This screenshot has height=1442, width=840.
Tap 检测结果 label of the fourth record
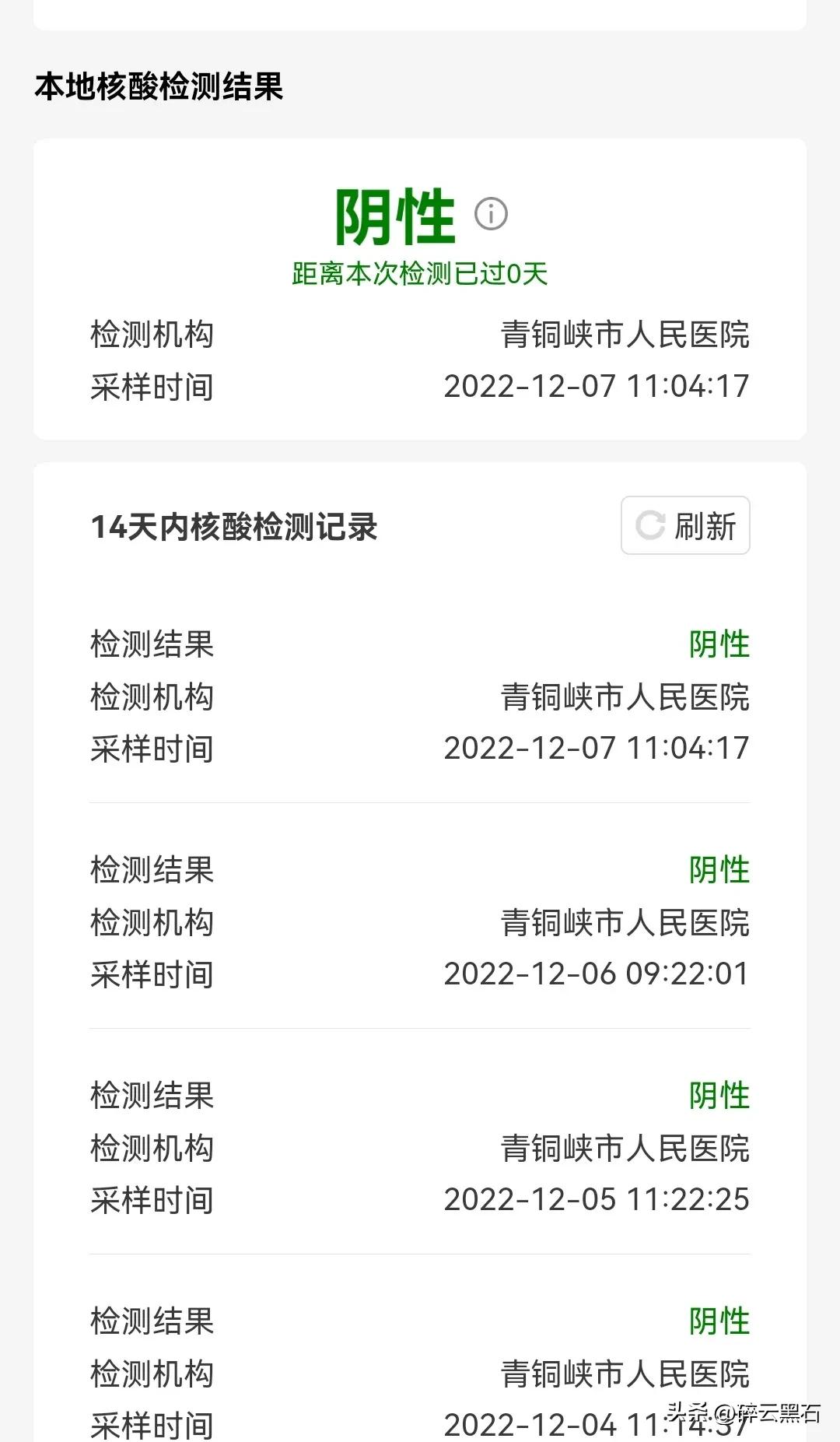(152, 1321)
